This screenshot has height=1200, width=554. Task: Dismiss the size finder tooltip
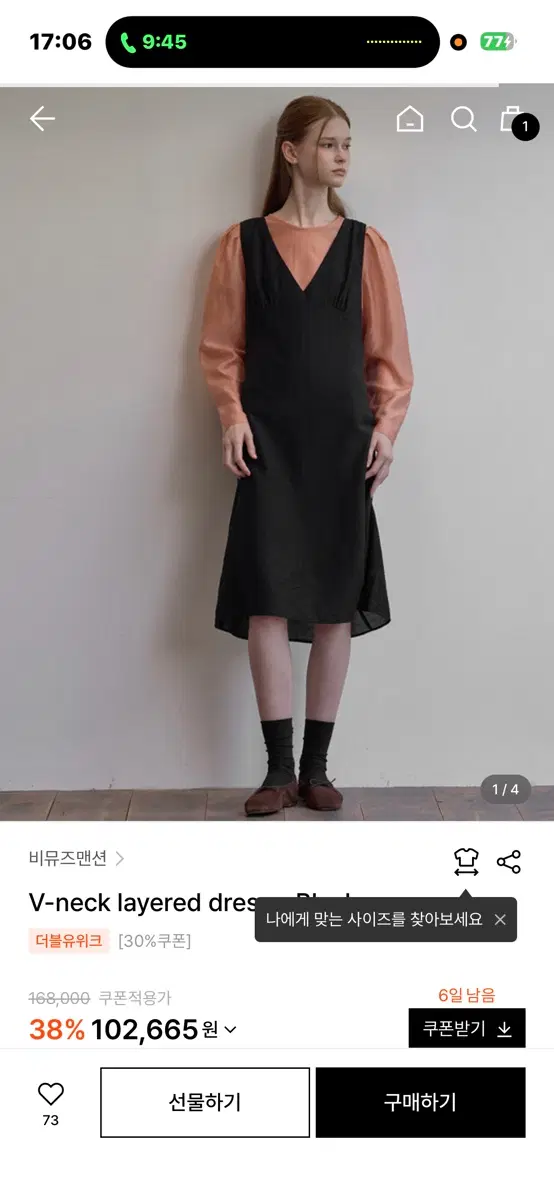click(500, 919)
